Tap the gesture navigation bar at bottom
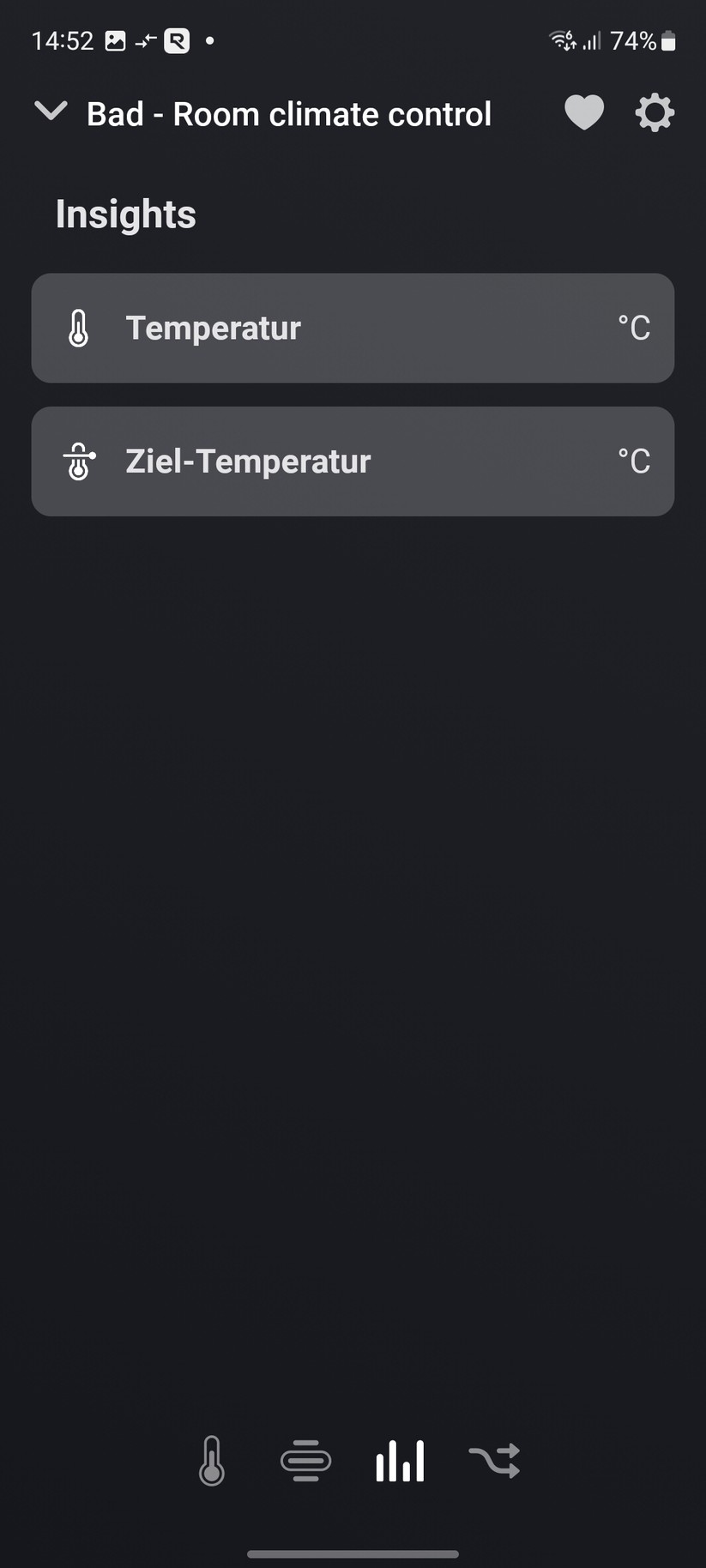This screenshot has width=706, height=1568. pyautogui.click(x=353, y=1554)
